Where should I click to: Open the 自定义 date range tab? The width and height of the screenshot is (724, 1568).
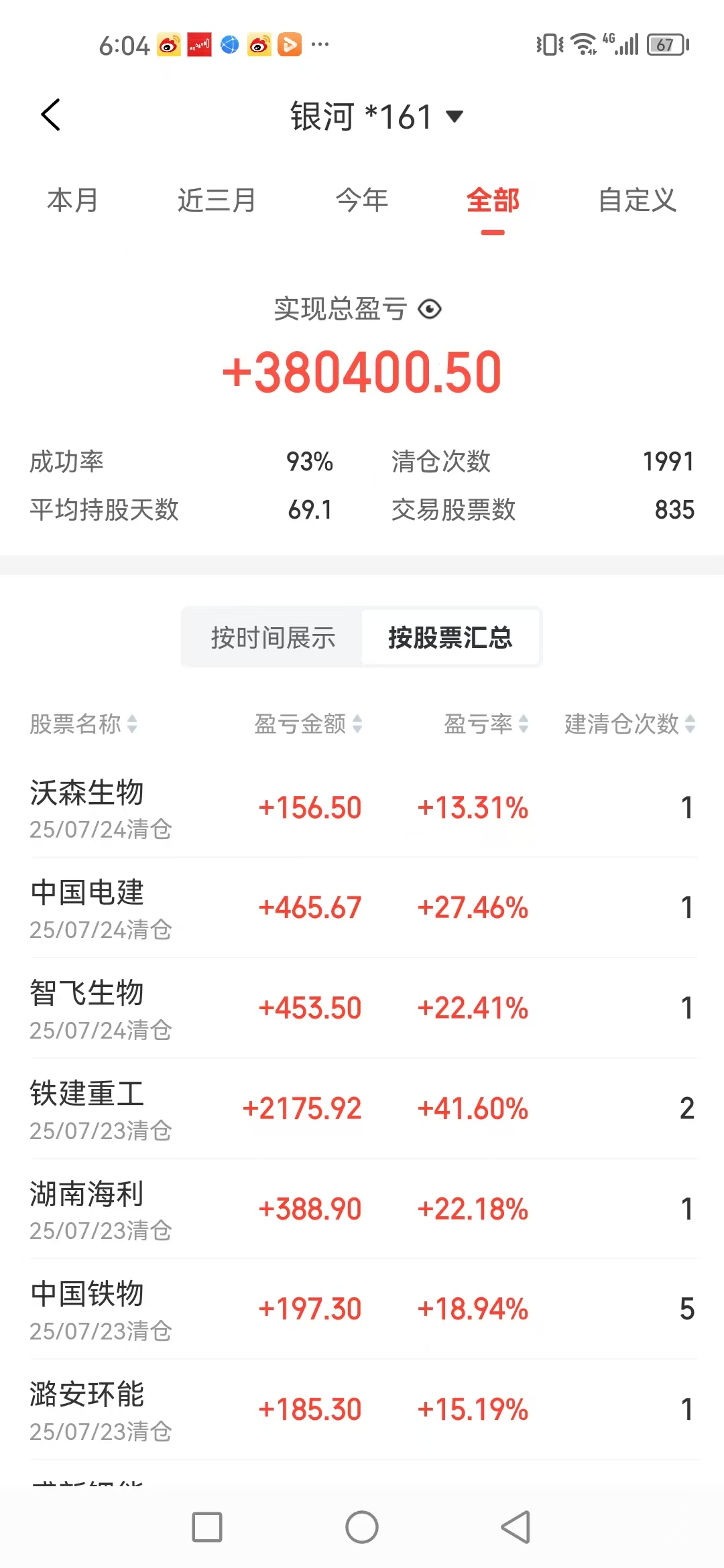click(x=637, y=200)
